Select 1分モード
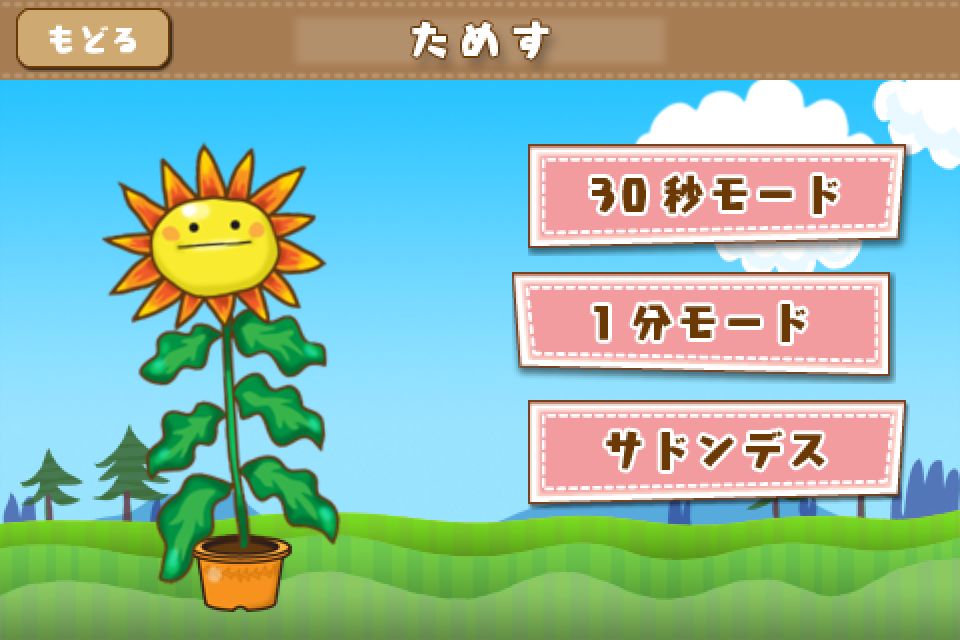Viewport: 960px width, 640px height. 702,323
